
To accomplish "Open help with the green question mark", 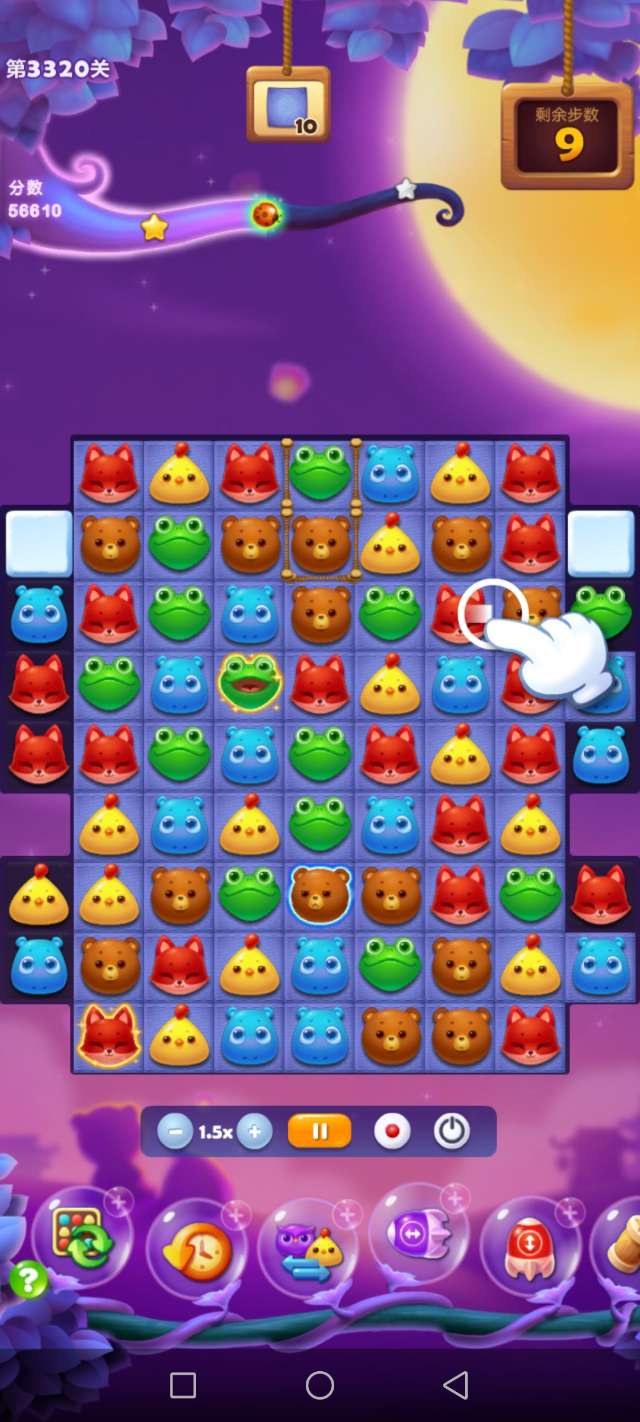I will 28,1280.
